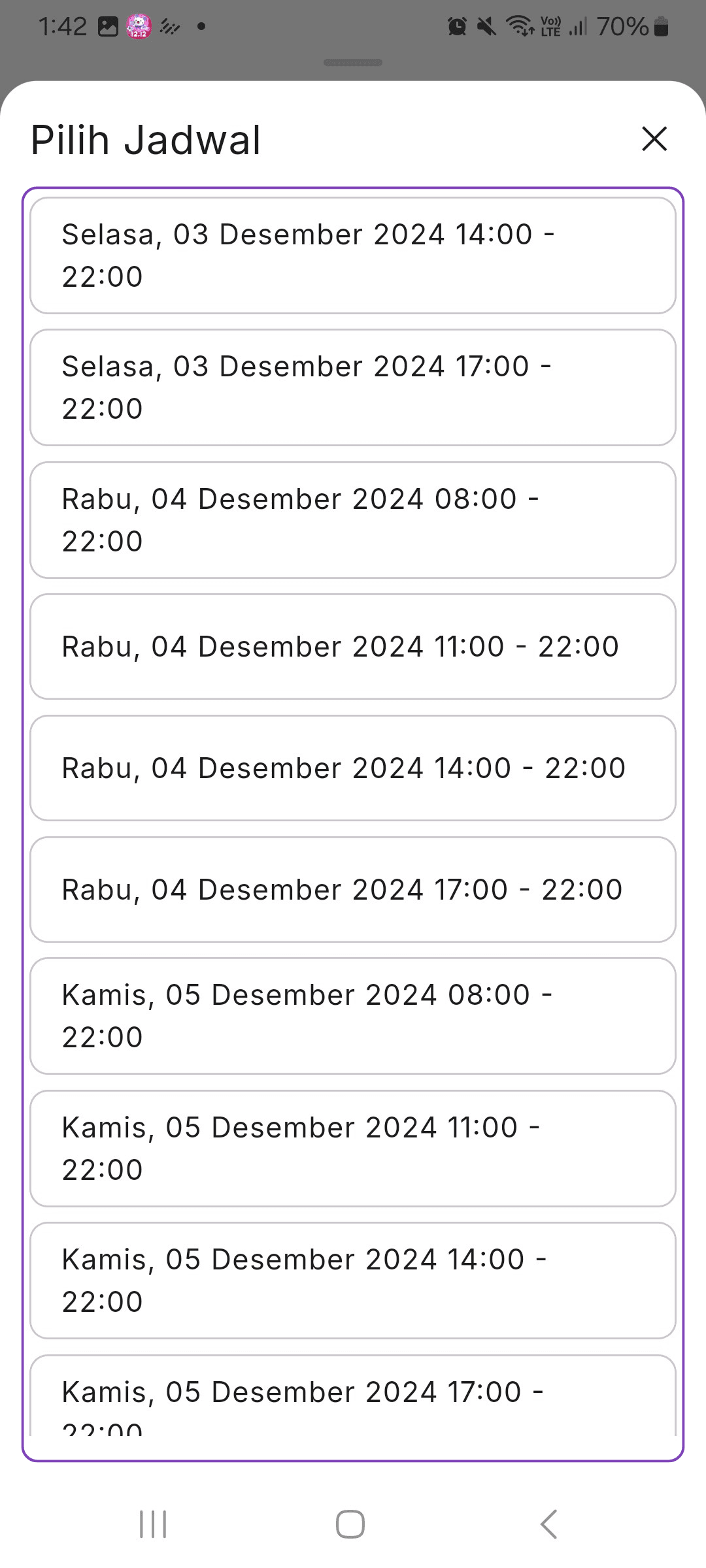Choose Rabu 04 Desember 08:00 slot
This screenshot has height=1568, width=706.
point(353,519)
